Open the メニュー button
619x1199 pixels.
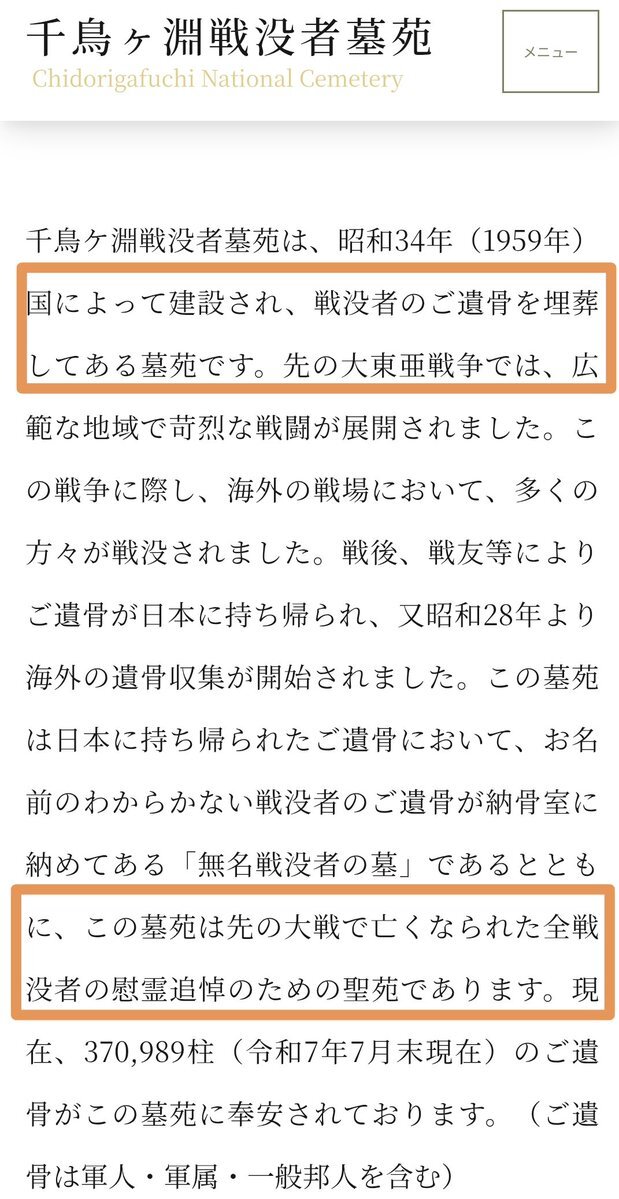tap(550, 52)
